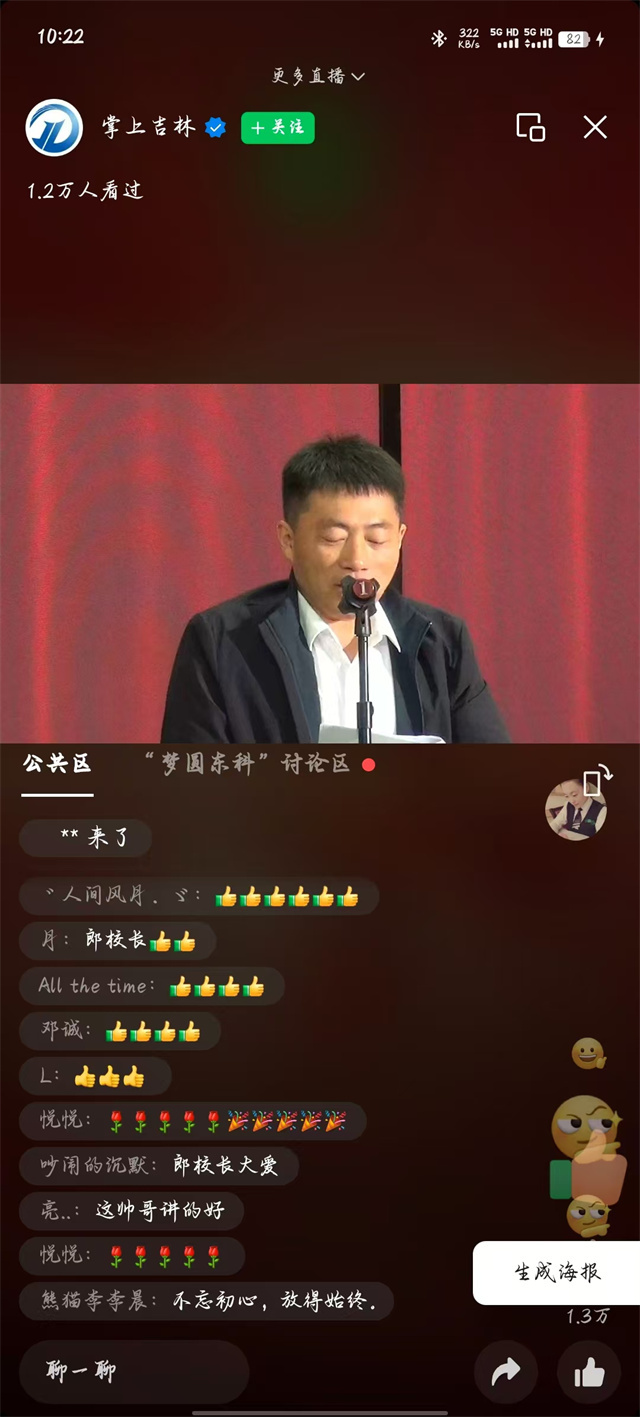640x1417 pixels.
Task: Close the live stream
Action: point(595,127)
